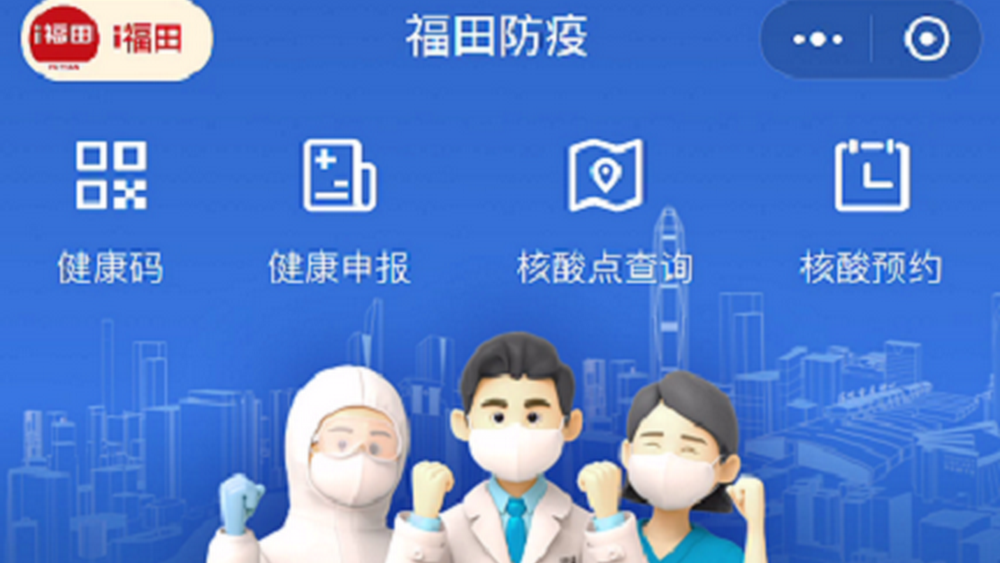Close the mini program via circle icon

[x=926, y=40]
